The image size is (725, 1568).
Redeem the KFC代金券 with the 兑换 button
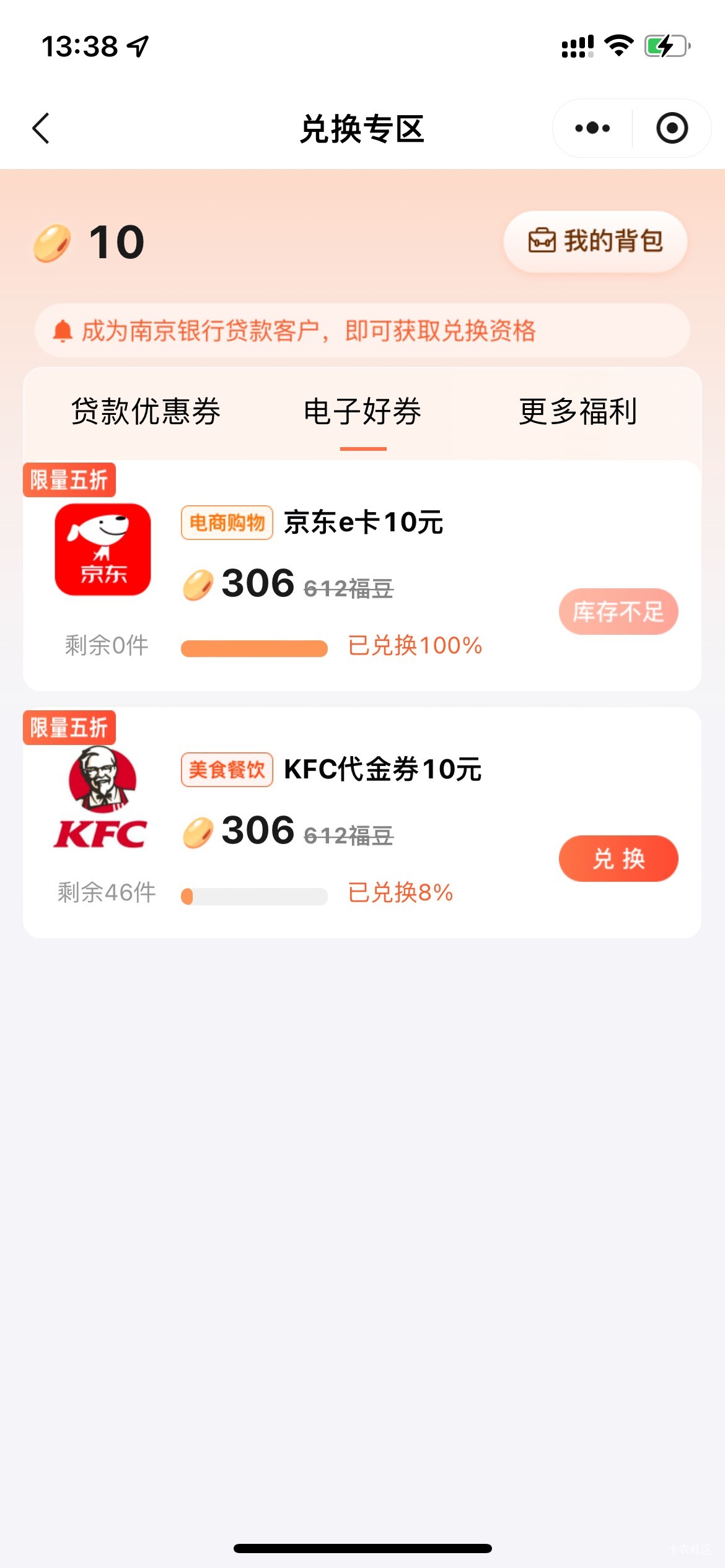tap(618, 858)
